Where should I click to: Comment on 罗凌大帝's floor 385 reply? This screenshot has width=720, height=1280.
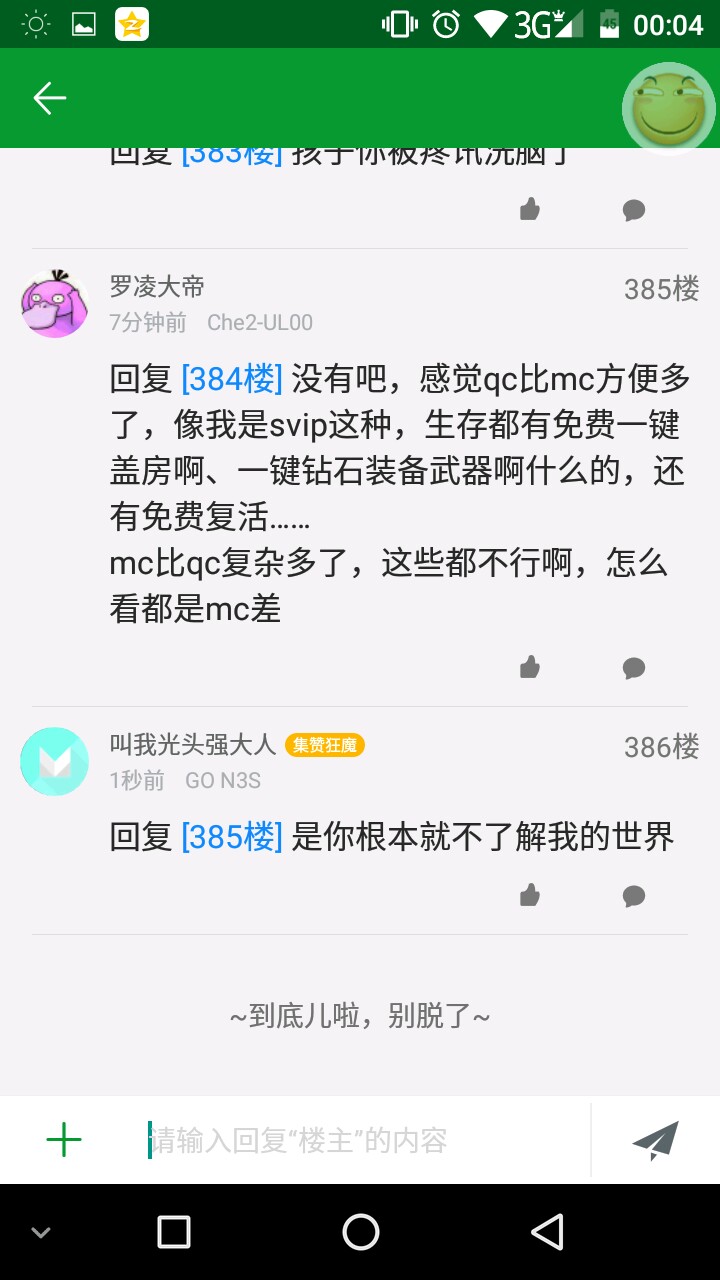click(634, 667)
